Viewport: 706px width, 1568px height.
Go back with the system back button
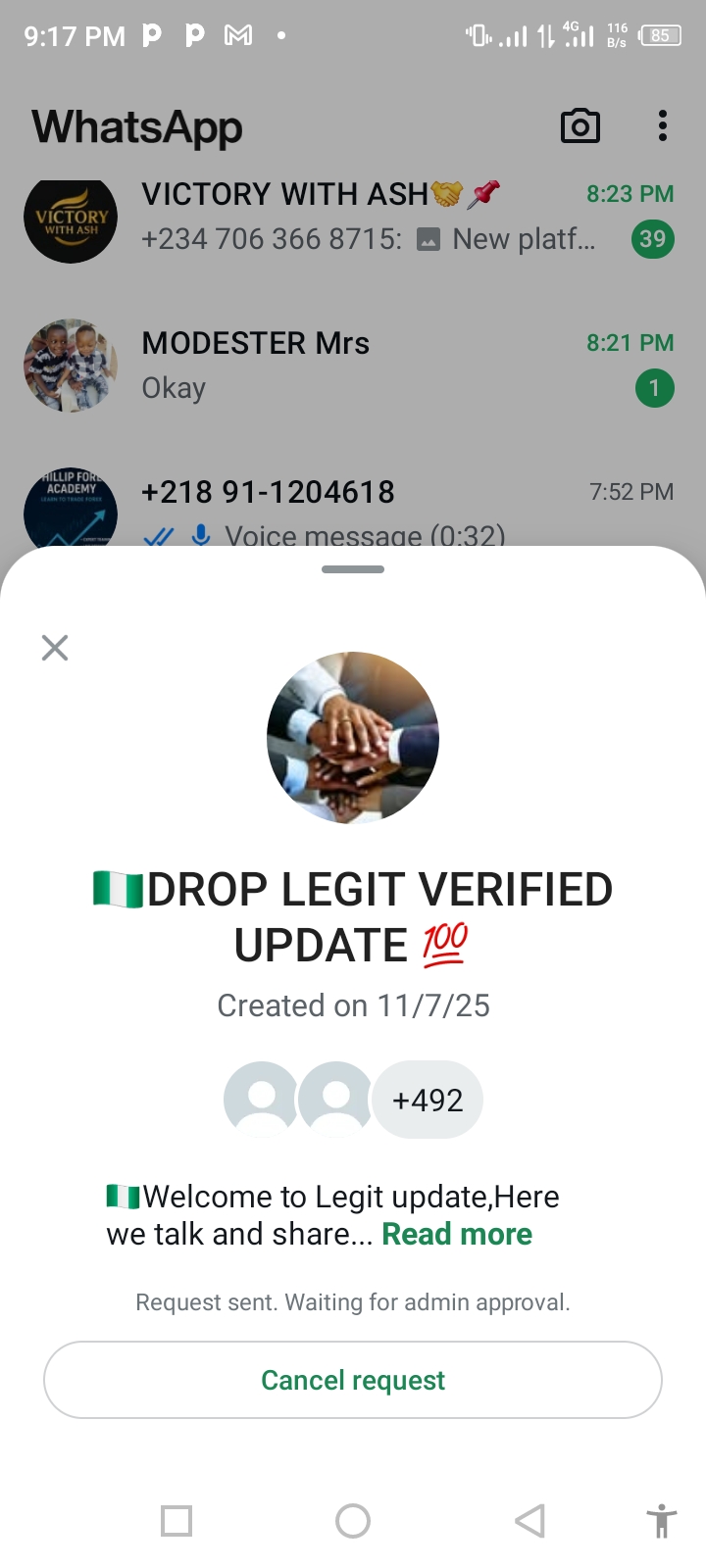click(529, 1521)
